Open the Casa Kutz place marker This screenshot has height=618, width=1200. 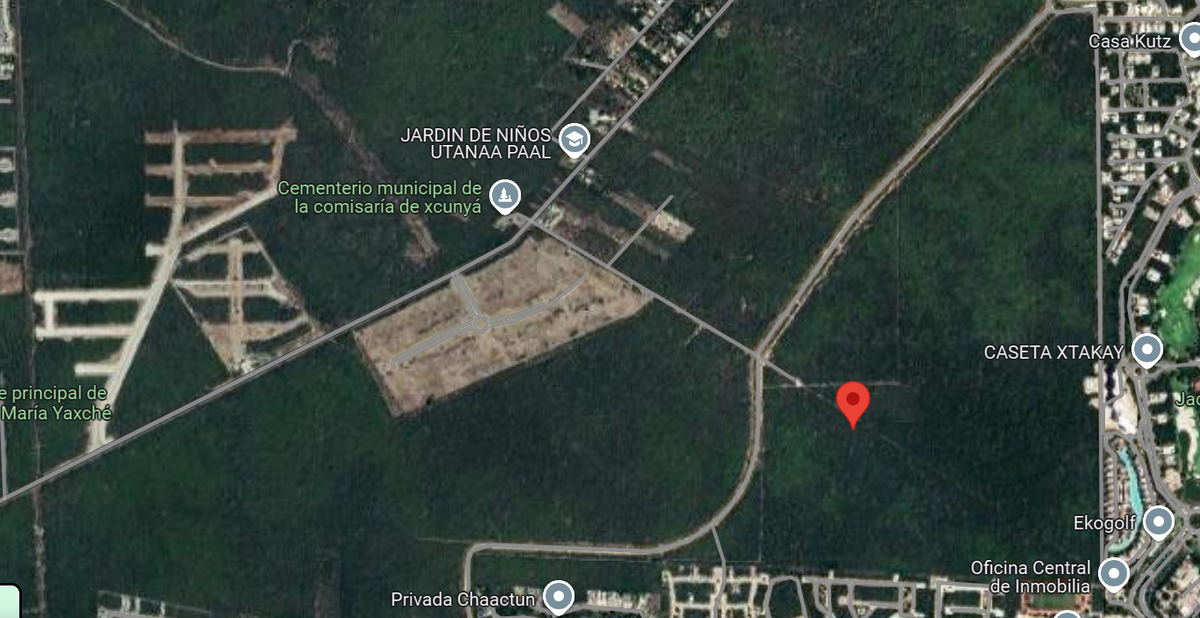pyautogui.click(x=1191, y=40)
